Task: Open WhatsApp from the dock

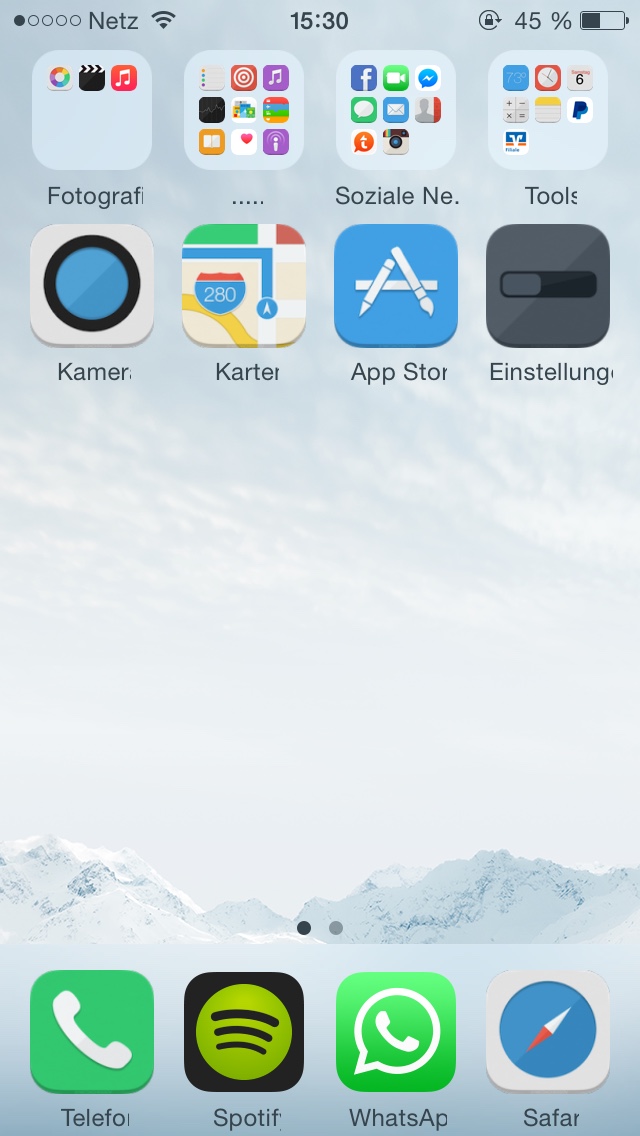Action: point(396,1032)
